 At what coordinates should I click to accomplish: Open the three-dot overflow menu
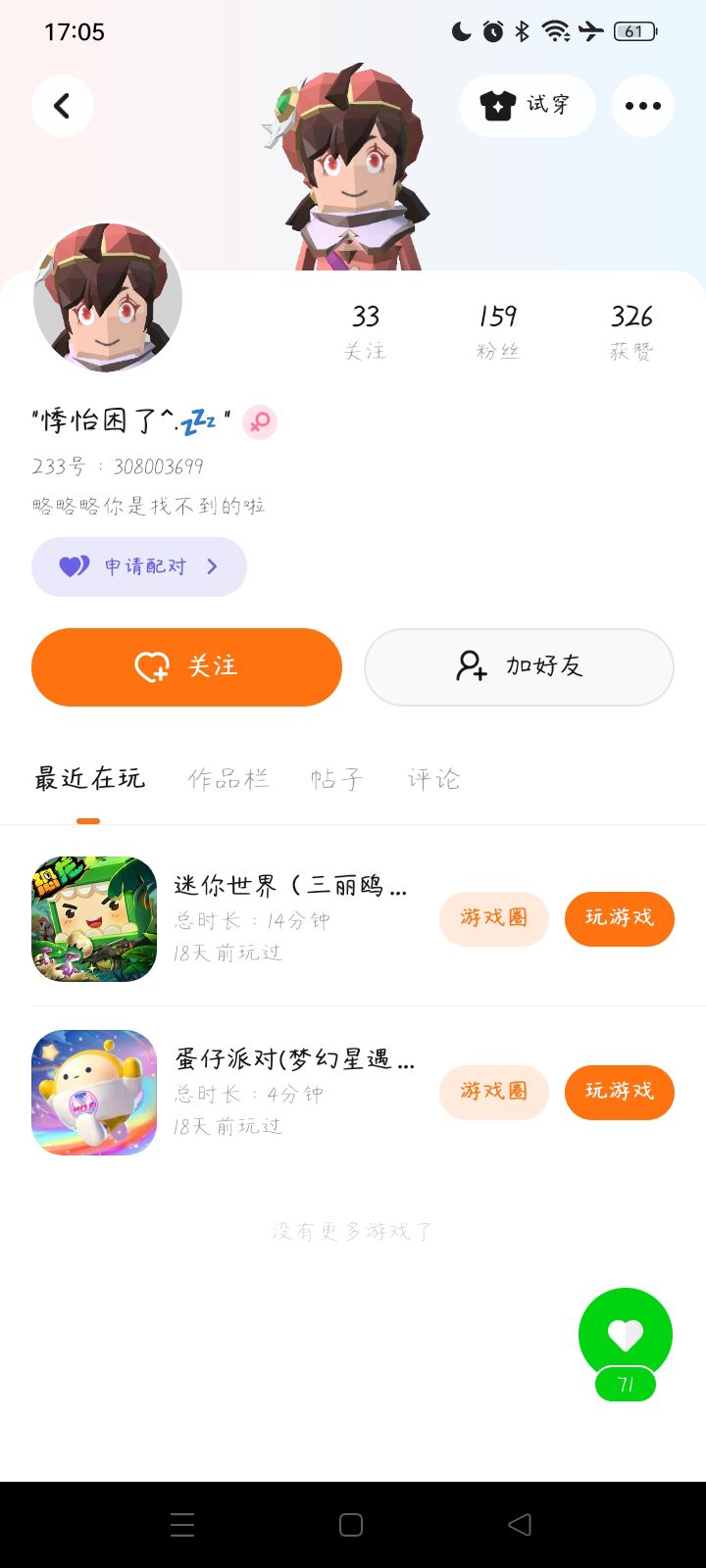[642, 106]
